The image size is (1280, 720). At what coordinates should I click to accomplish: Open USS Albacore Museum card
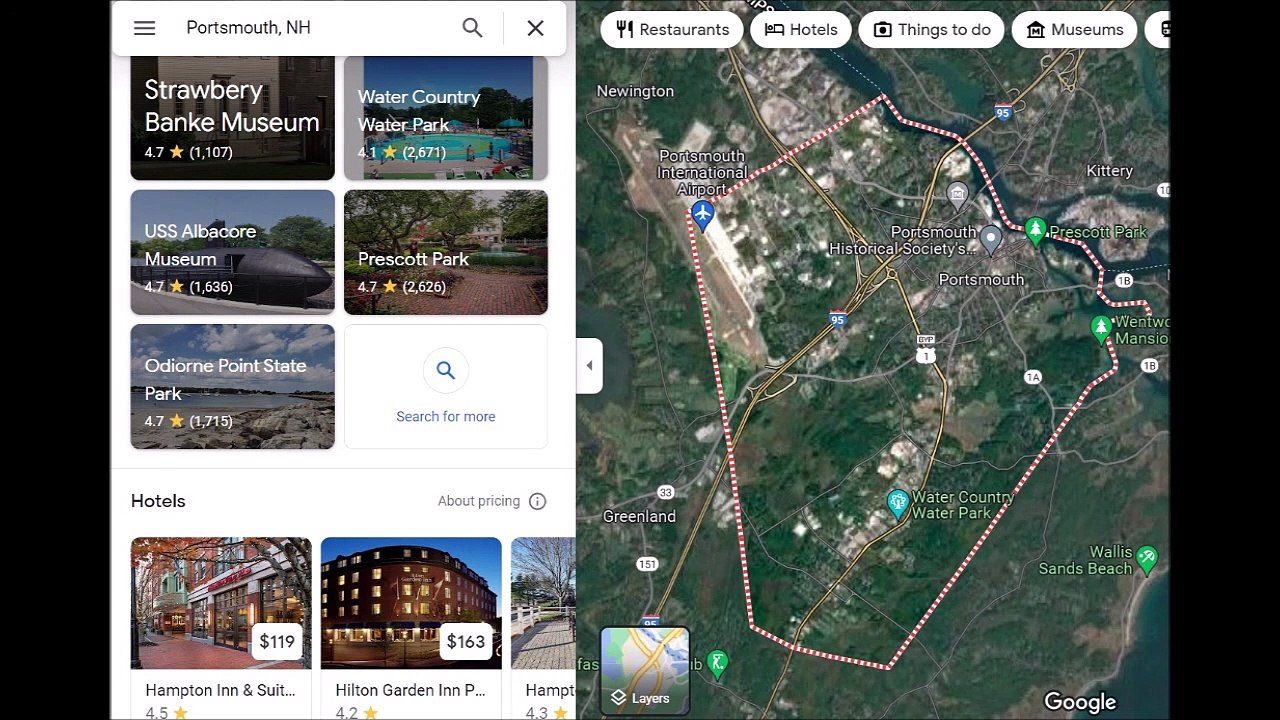[x=232, y=252]
